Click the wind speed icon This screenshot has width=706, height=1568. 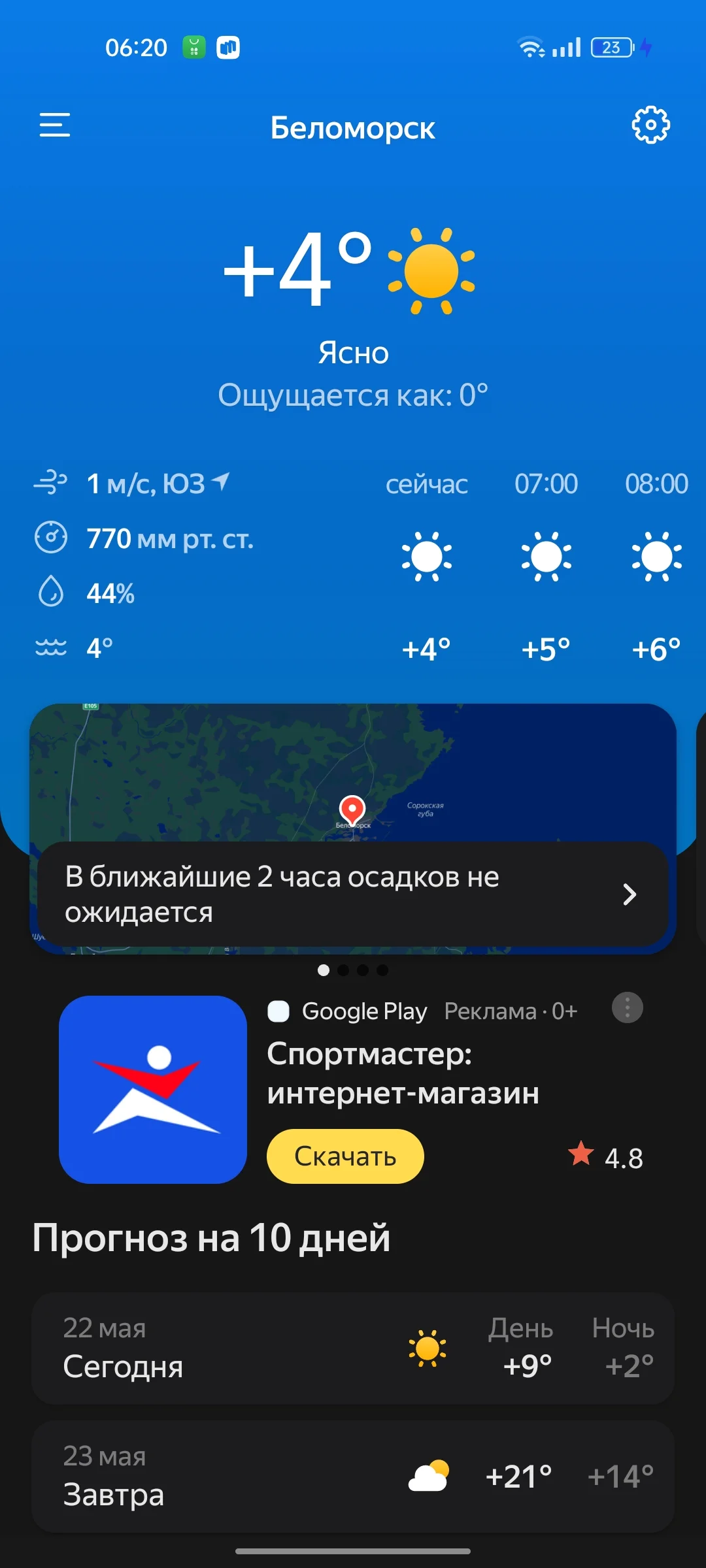pos(51,483)
